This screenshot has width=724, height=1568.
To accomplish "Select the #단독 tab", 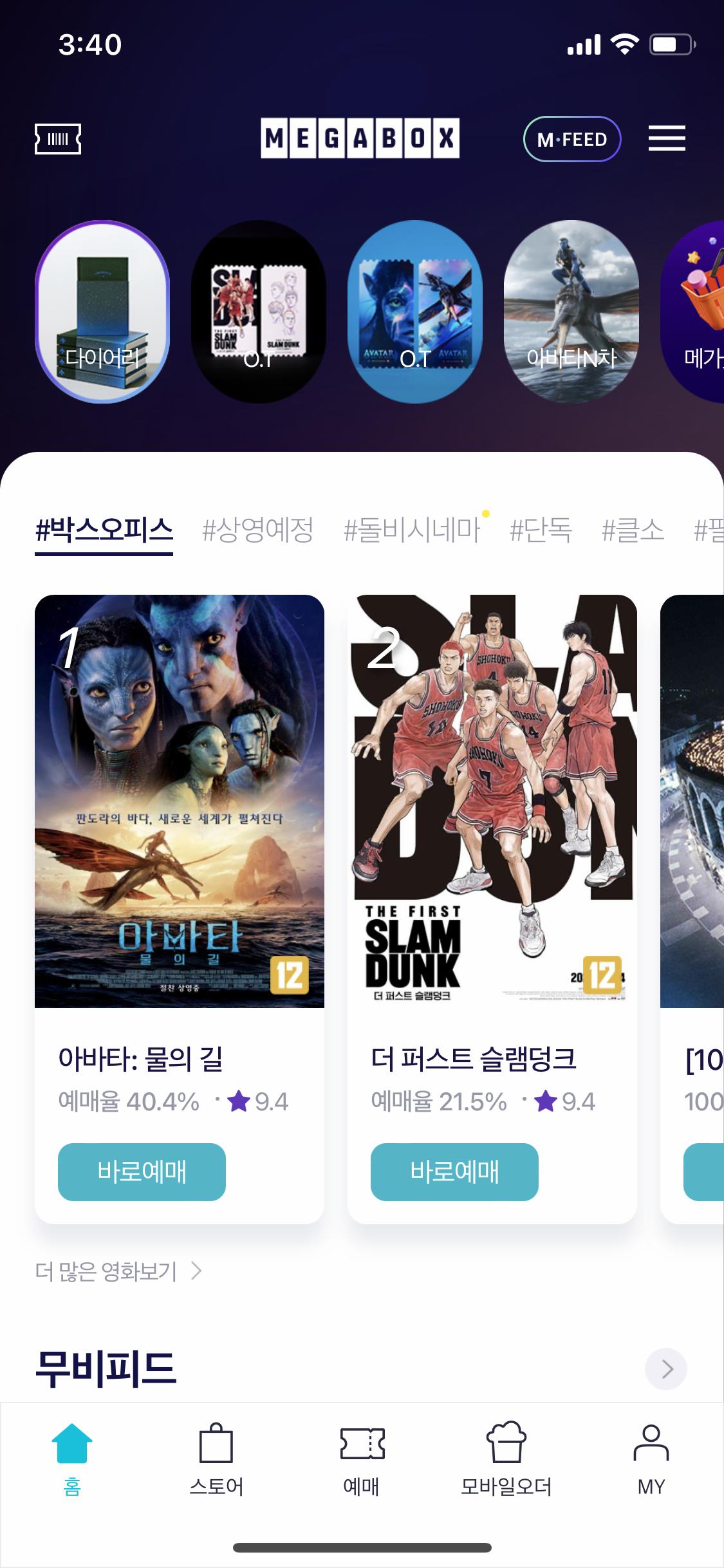I will tap(541, 530).
